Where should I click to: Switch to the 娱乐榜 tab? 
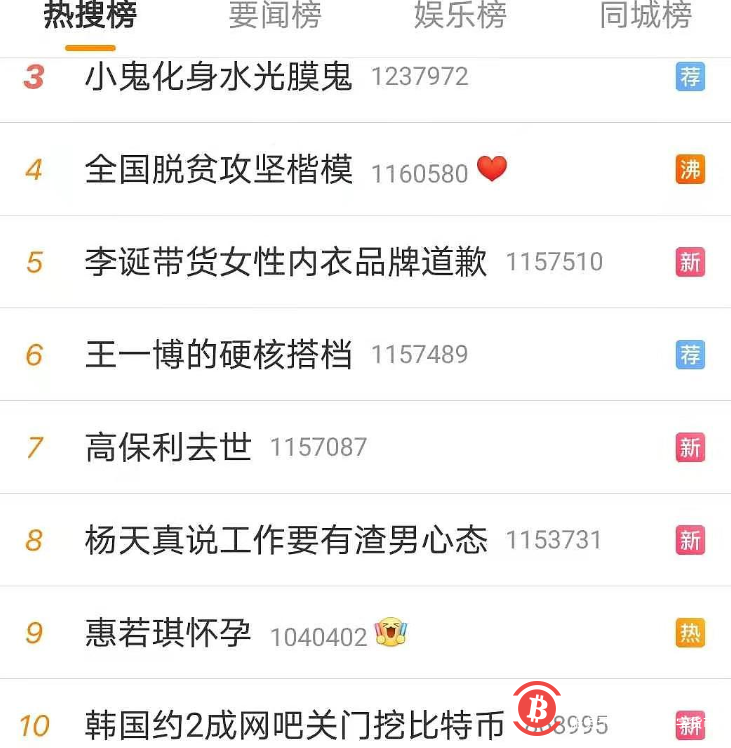[461, 16]
